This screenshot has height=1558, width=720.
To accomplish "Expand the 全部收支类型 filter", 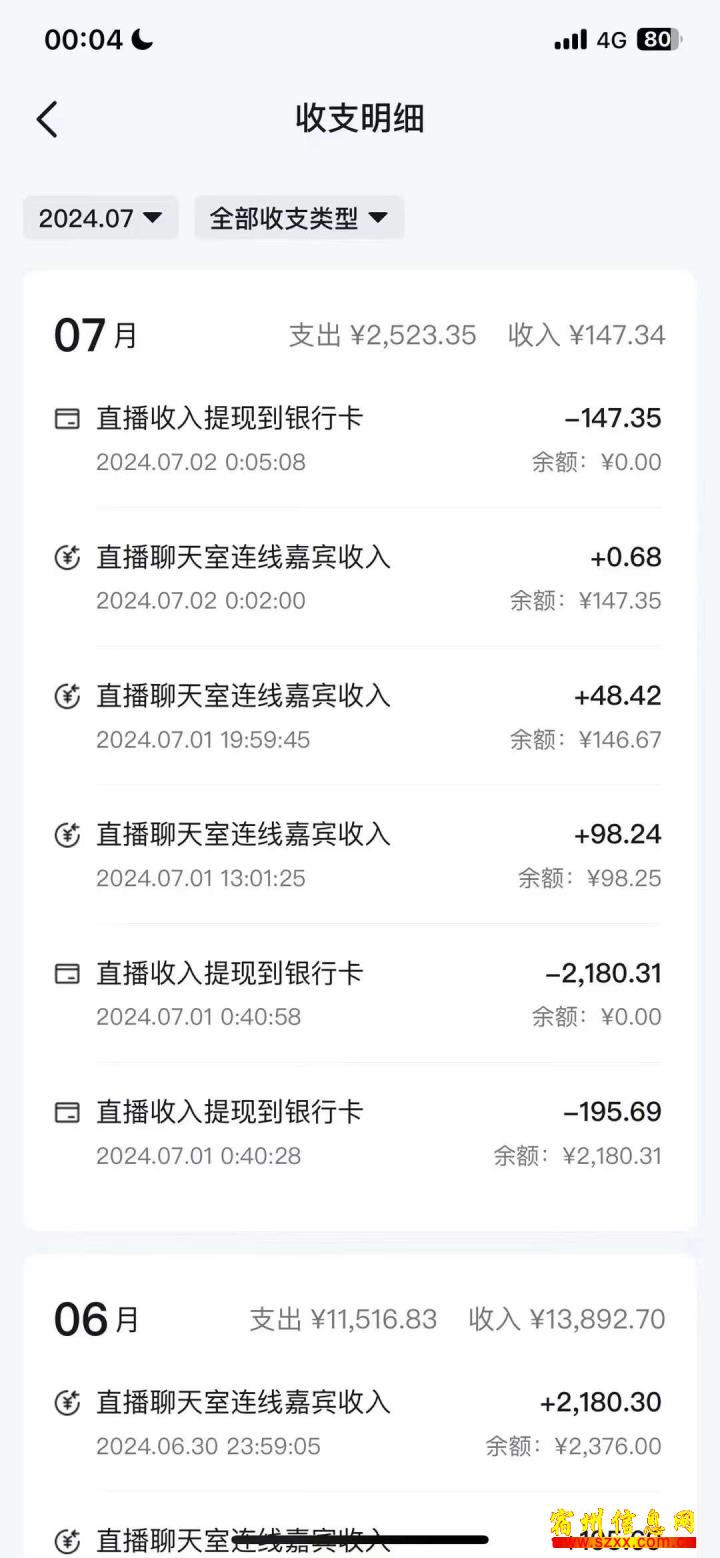I will 298,218.
